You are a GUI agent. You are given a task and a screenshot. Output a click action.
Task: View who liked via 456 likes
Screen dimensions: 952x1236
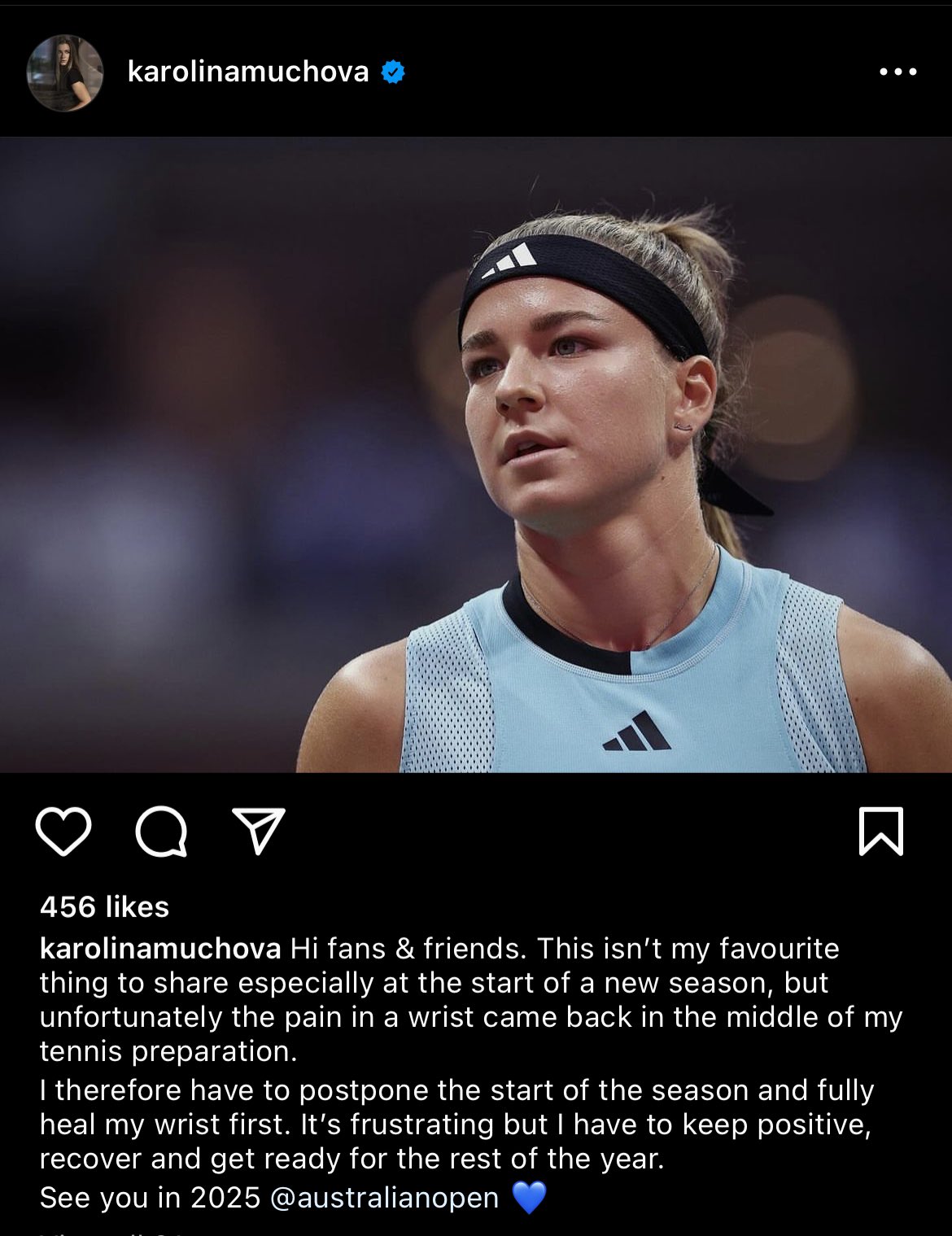click(x=104, y=906)
